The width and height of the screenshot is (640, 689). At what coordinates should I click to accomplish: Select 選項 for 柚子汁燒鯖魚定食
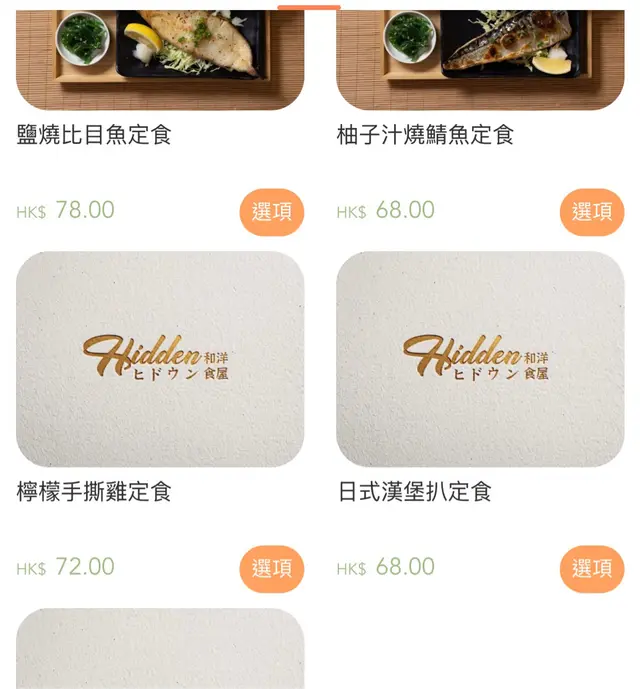click(591, 212)
